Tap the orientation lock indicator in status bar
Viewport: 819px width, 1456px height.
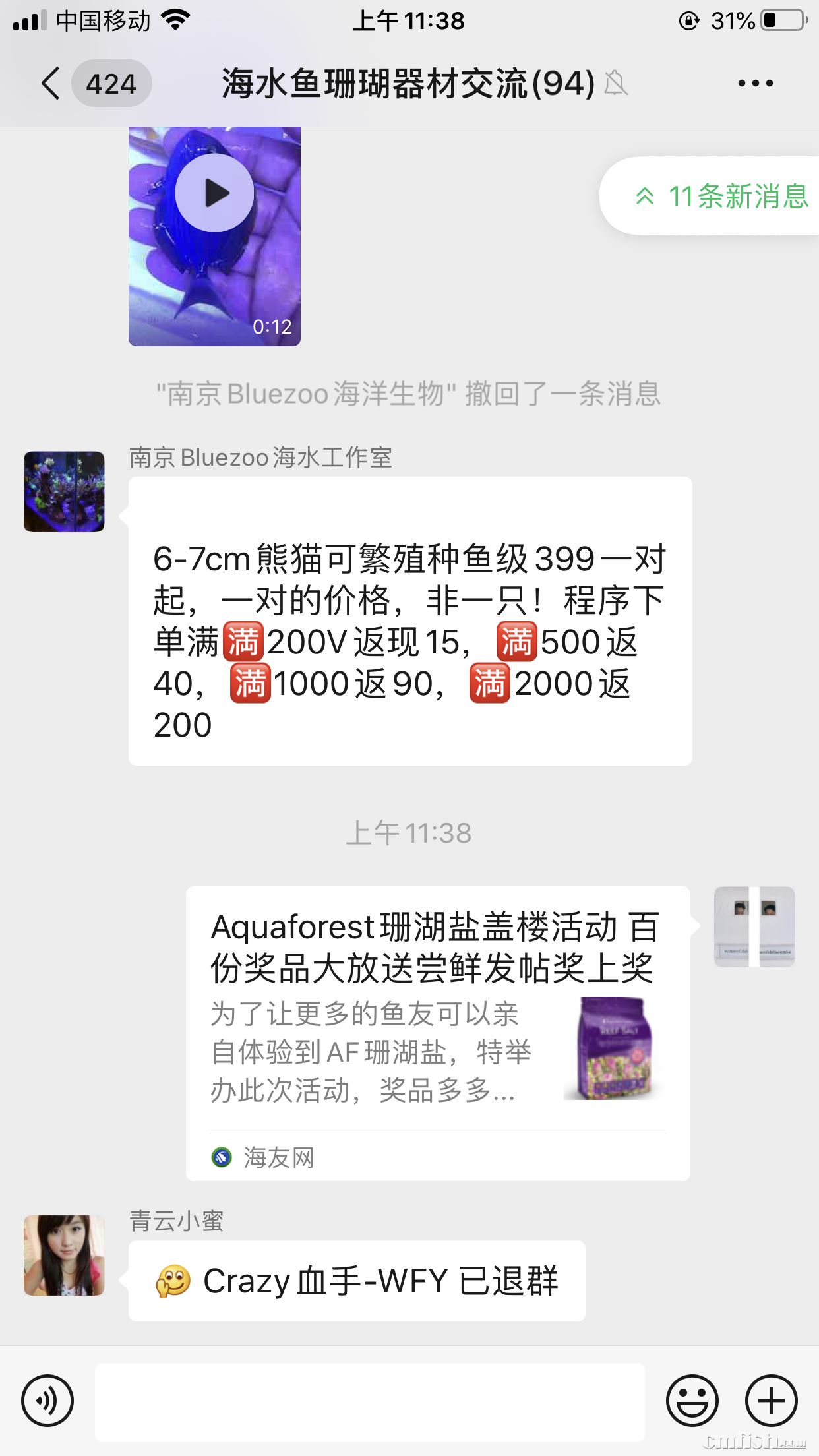click(x=690, y=20)
